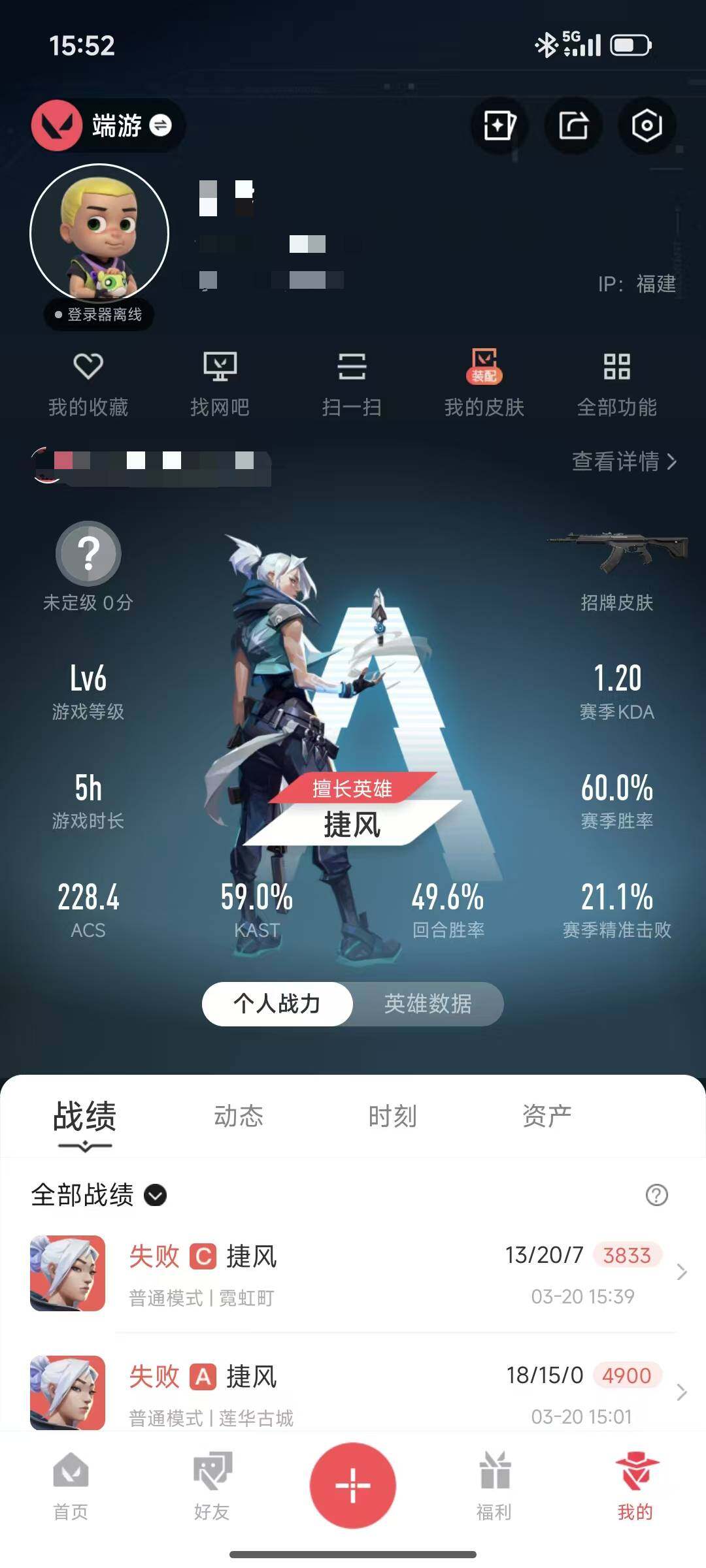Tap the card/voucher icon near top right
The height and width of the screenshot is (1568, 706).
[x=499, y=126]
